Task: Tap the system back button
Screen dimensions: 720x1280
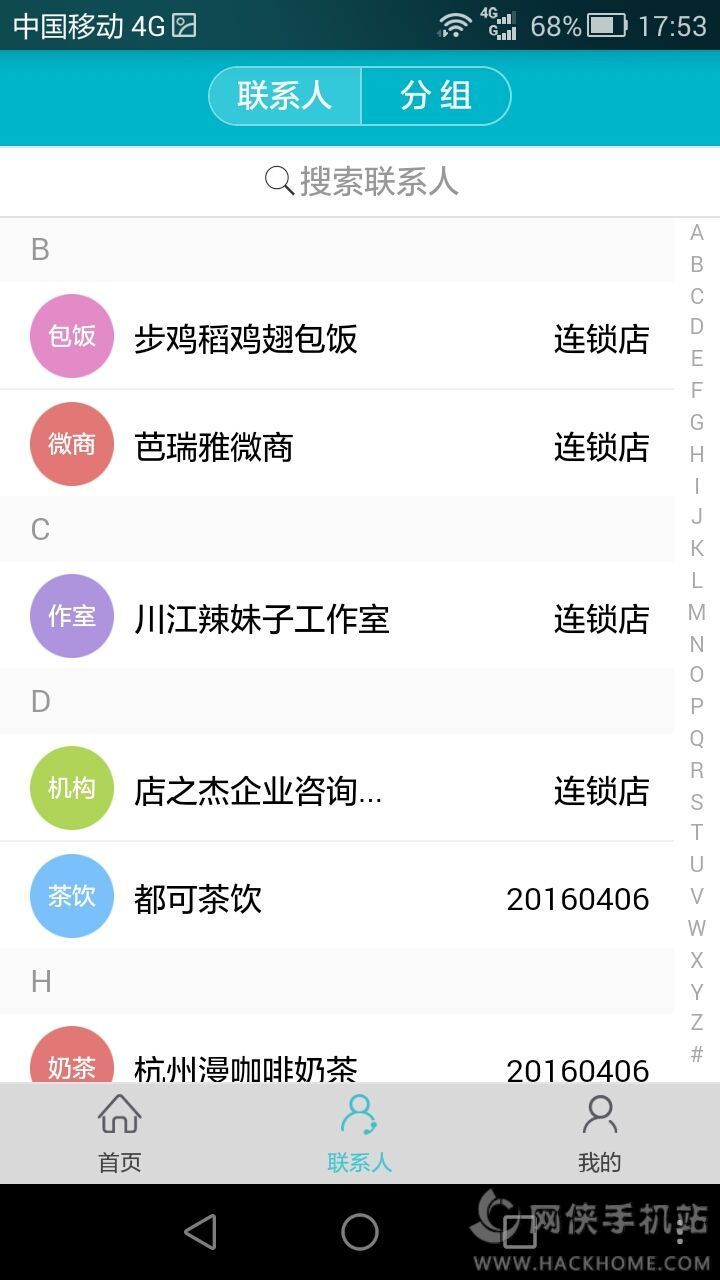Action: [x=200, y=1232]
